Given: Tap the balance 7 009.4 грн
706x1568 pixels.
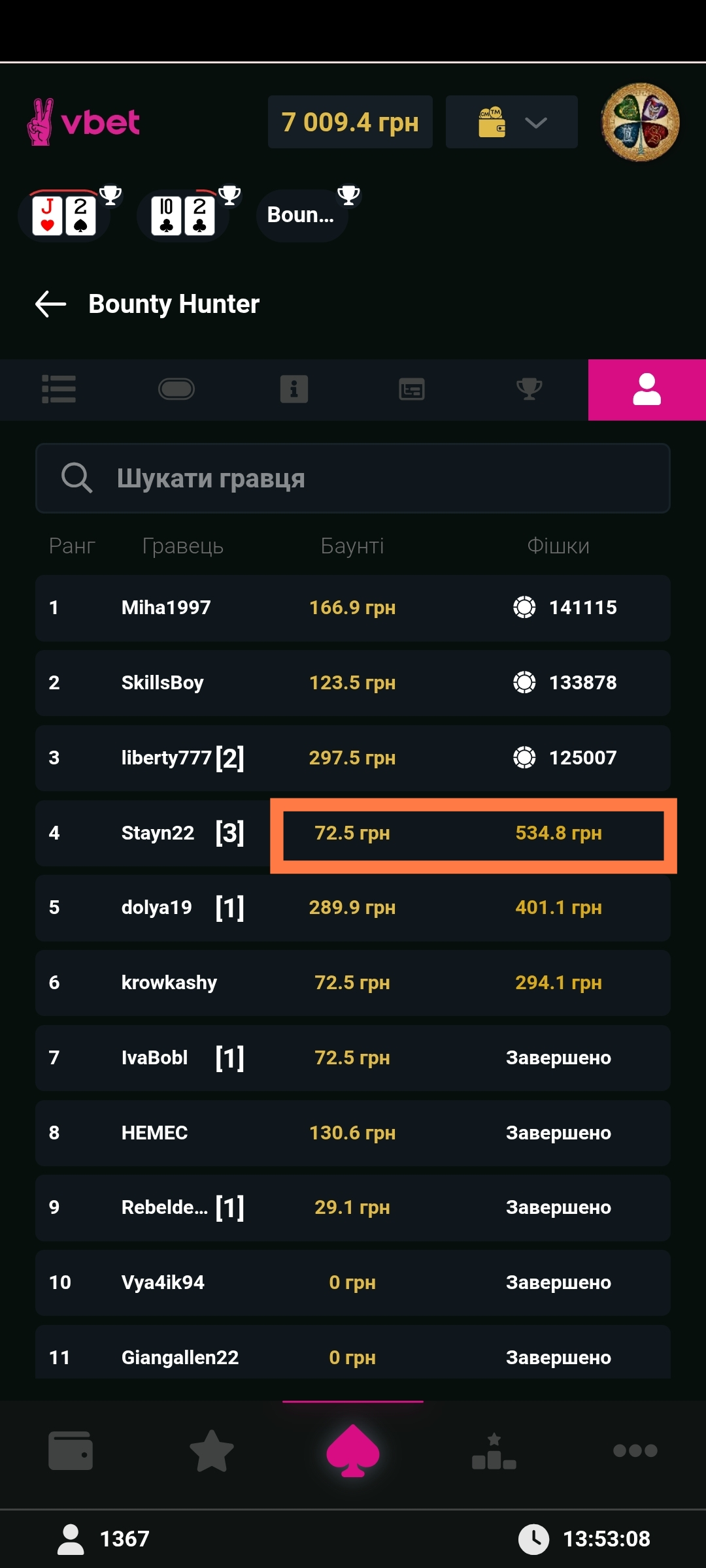Looking at the screenshot, I should [350, 122].
